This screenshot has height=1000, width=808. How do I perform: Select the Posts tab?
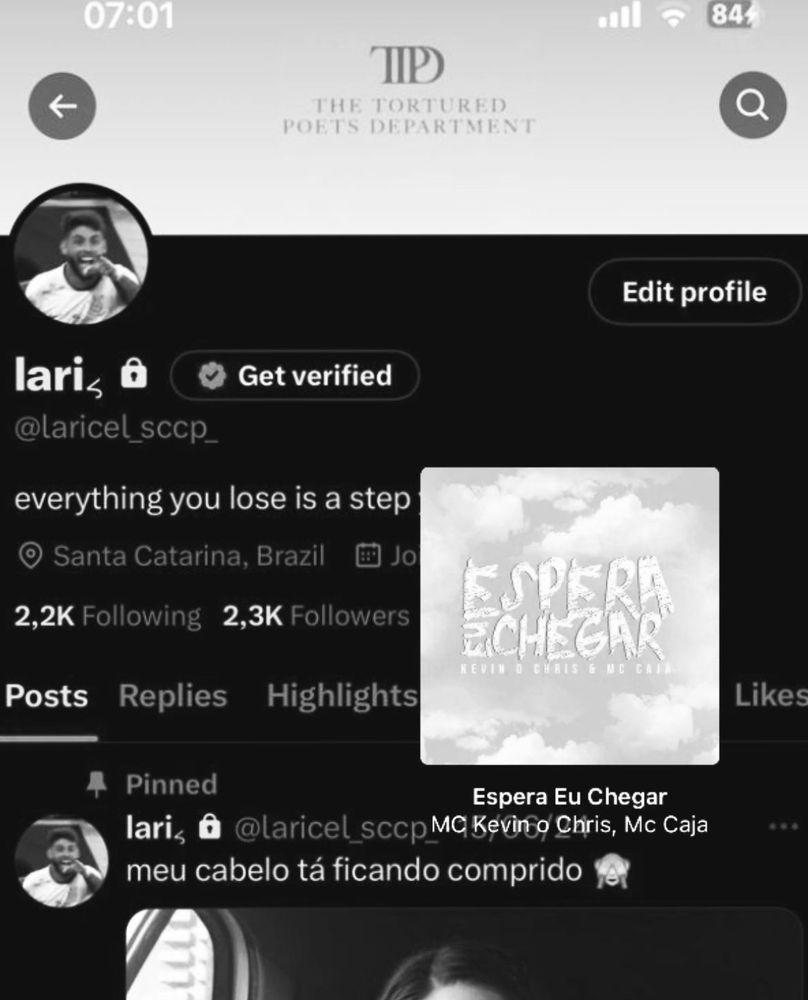point(47,696)
